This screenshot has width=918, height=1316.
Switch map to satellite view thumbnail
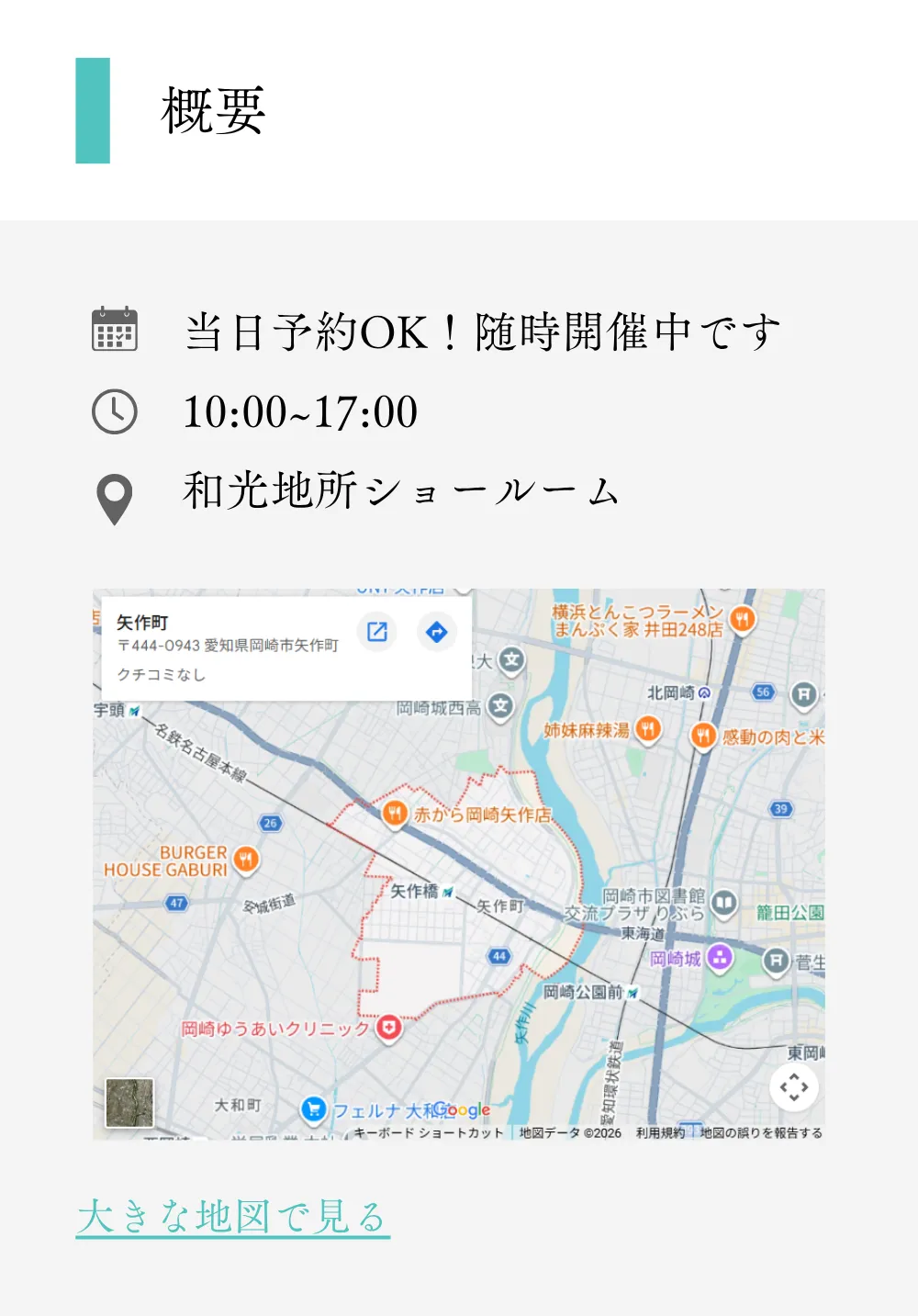coord(129,1103)
